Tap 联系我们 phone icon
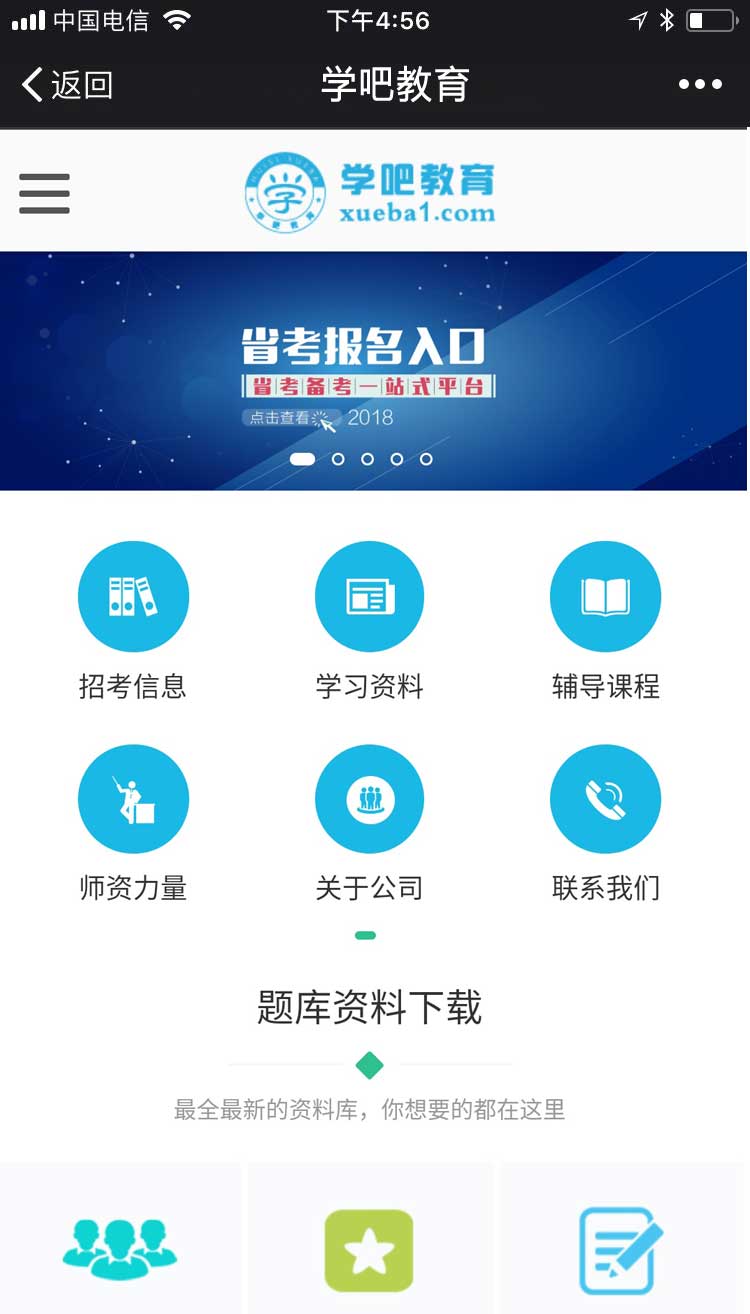The height and width of the screenshot is (1314, 750). [x=605, y=798]
